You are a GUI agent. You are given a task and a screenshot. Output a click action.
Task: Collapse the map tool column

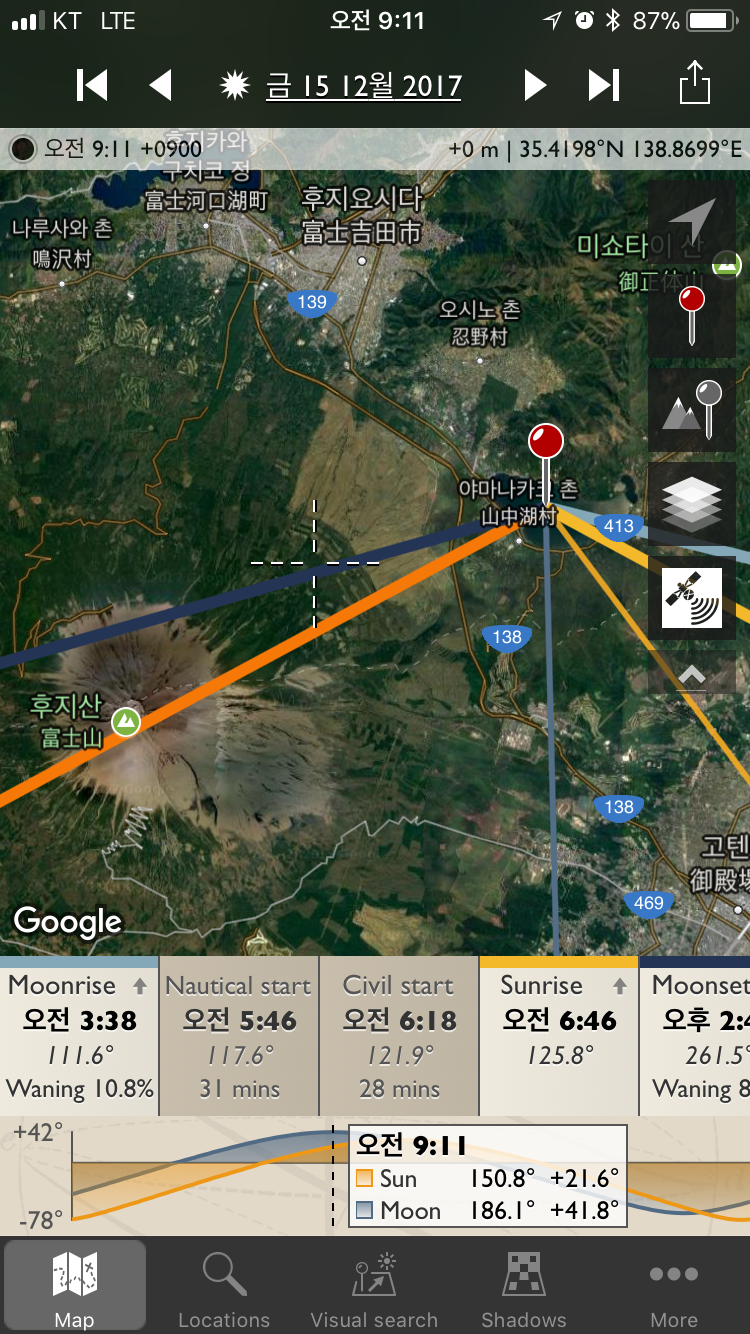pos(692,675)
